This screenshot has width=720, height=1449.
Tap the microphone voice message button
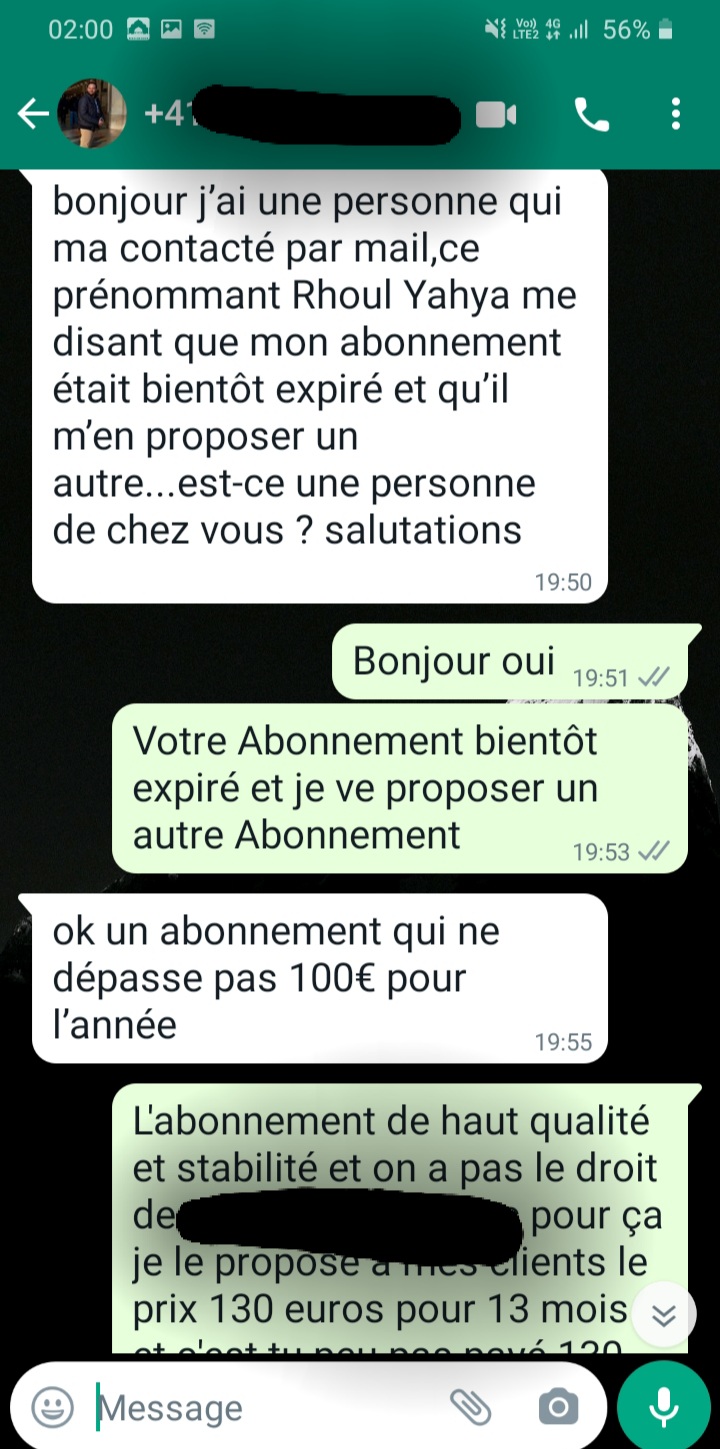[664, 1408]
